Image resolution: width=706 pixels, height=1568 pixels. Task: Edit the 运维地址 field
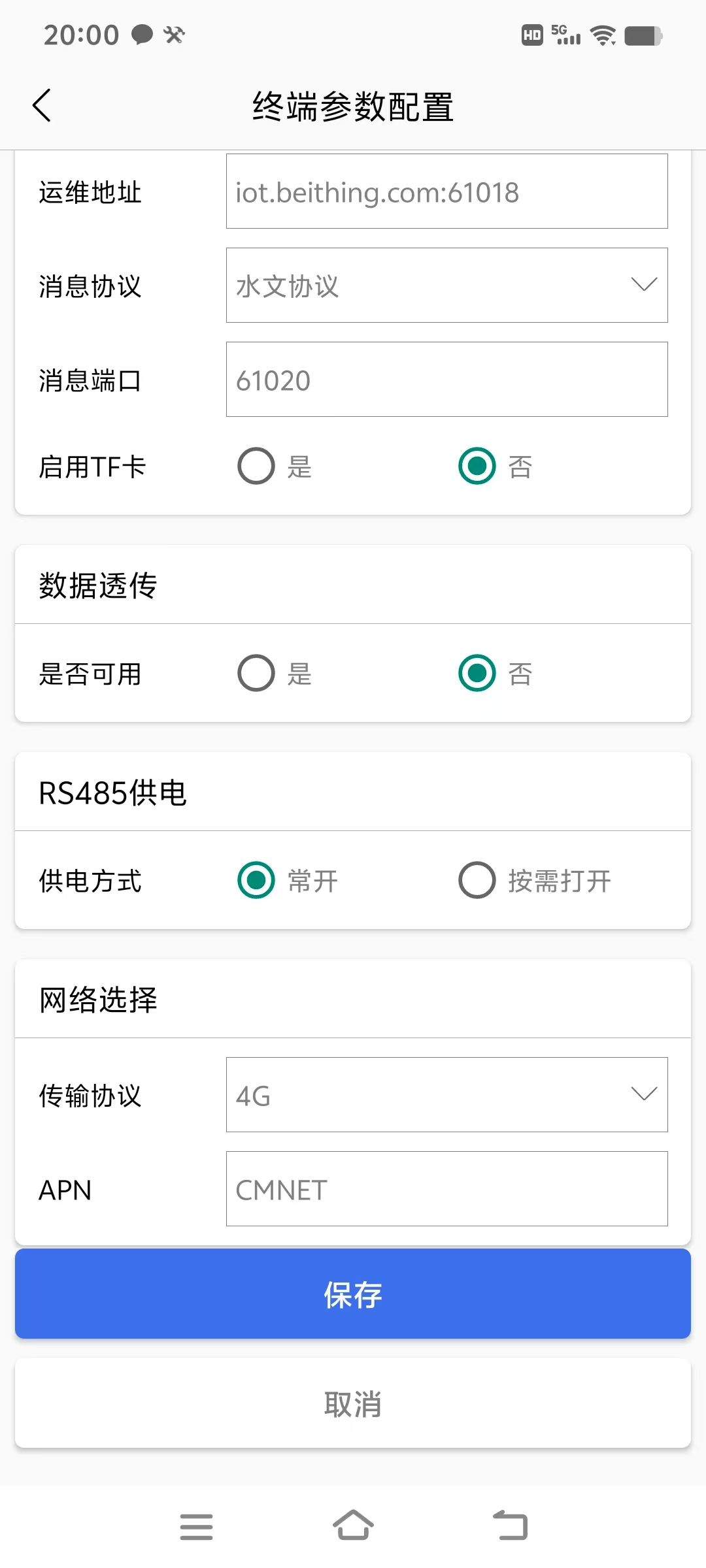pos(446,191)
